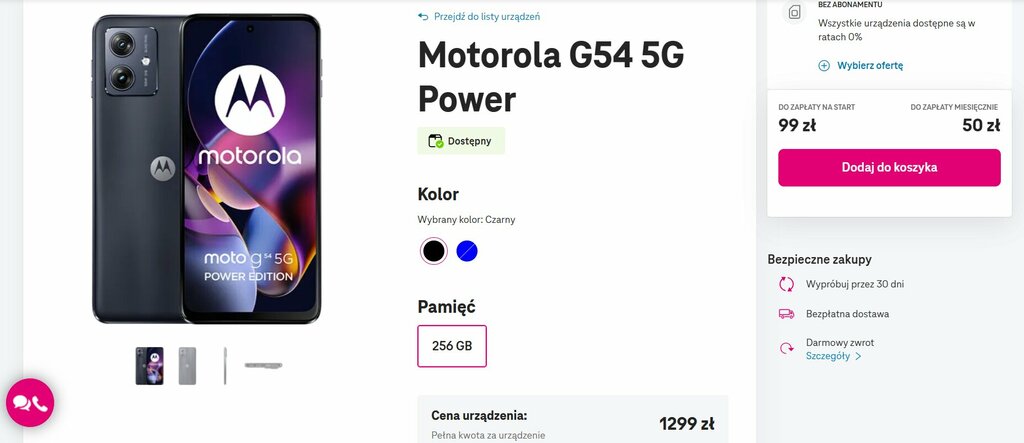
Task: Open the main Motorola product image
Action: click(206, 170)
